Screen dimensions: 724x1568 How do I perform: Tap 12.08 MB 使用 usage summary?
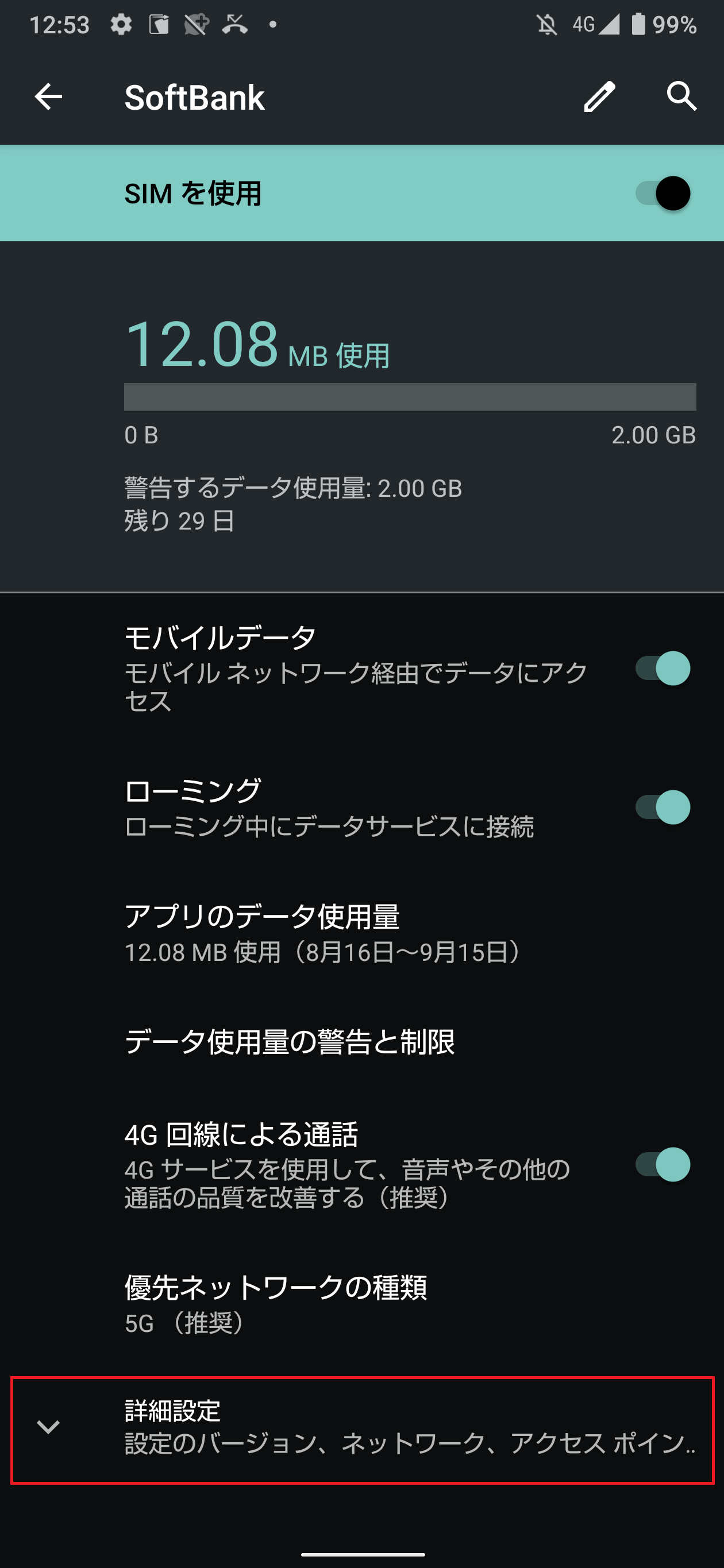point(256,348)
